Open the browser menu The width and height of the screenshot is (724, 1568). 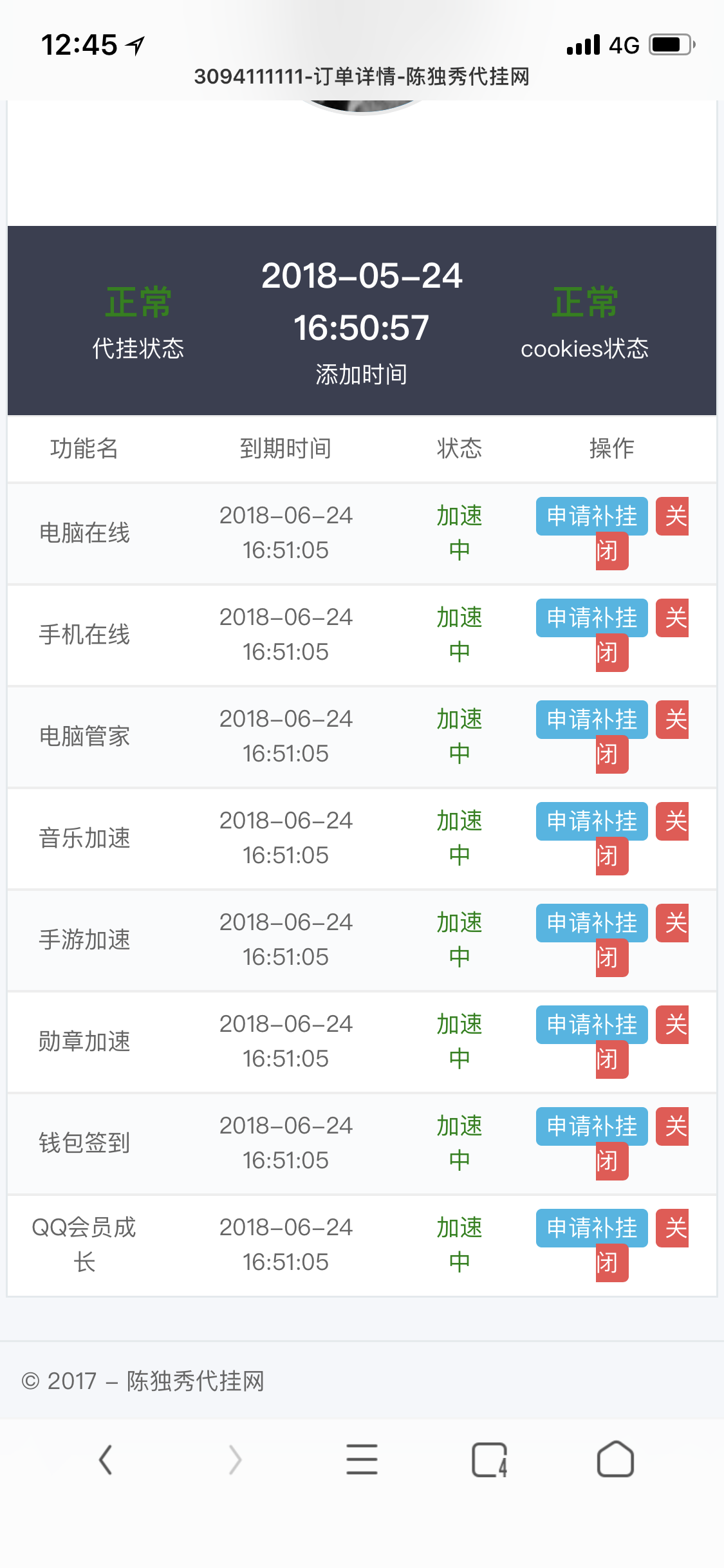click(362, 1459)
